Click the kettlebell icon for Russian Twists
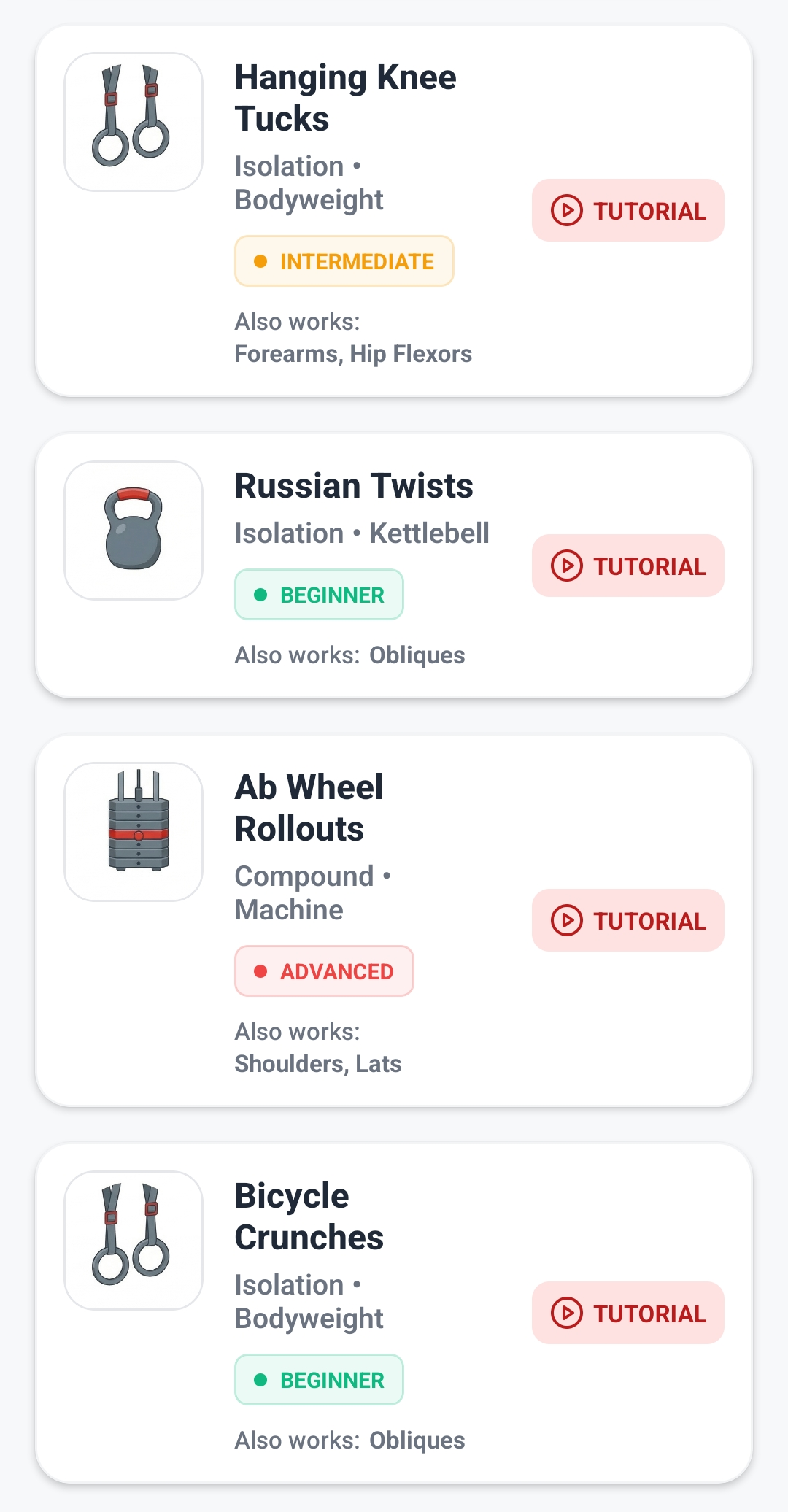Viewport: 788px width, 1512px height. (x=132, y=531)
